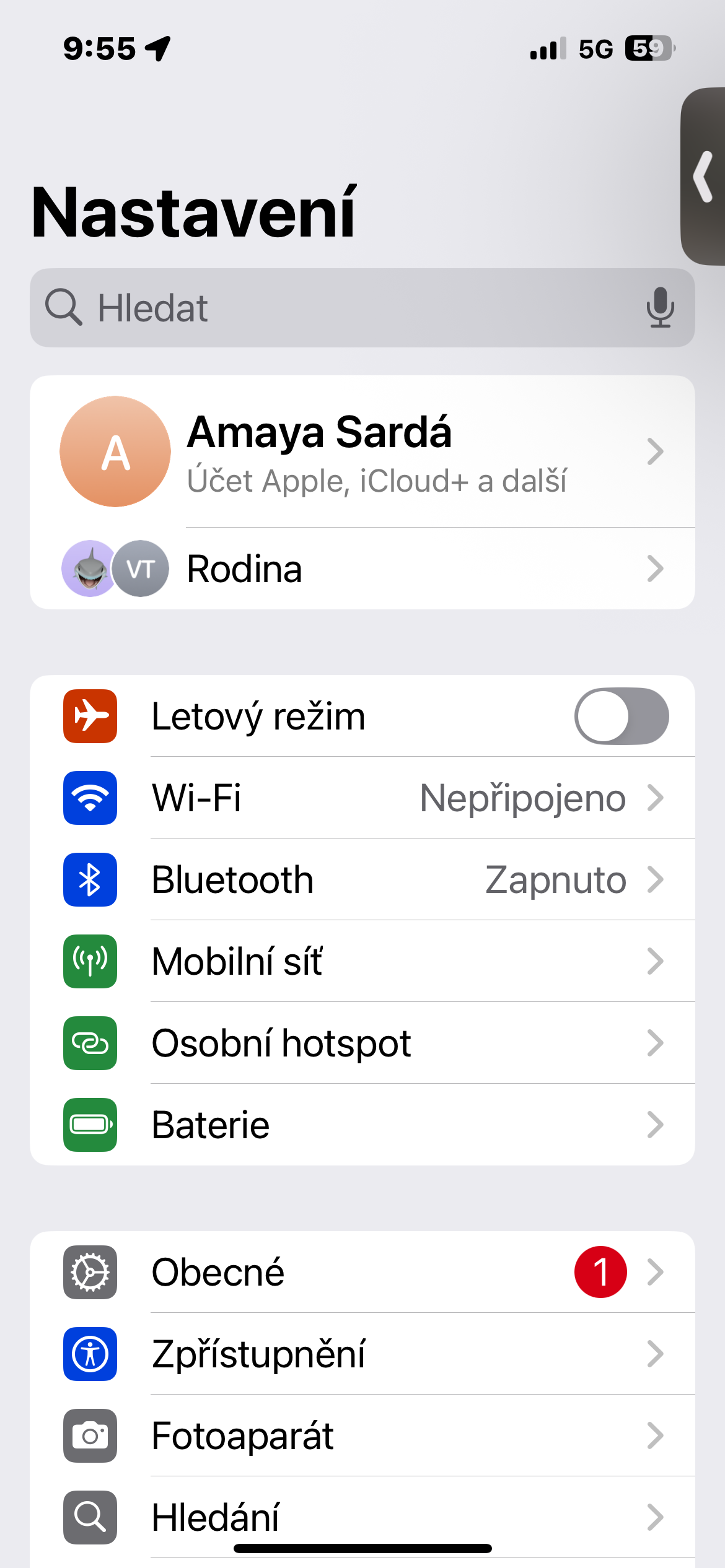This screenshot has height=1568, width=725.
Task: Open Zpřístupnění accessibility settings
Action: (x=362, y=1354)
